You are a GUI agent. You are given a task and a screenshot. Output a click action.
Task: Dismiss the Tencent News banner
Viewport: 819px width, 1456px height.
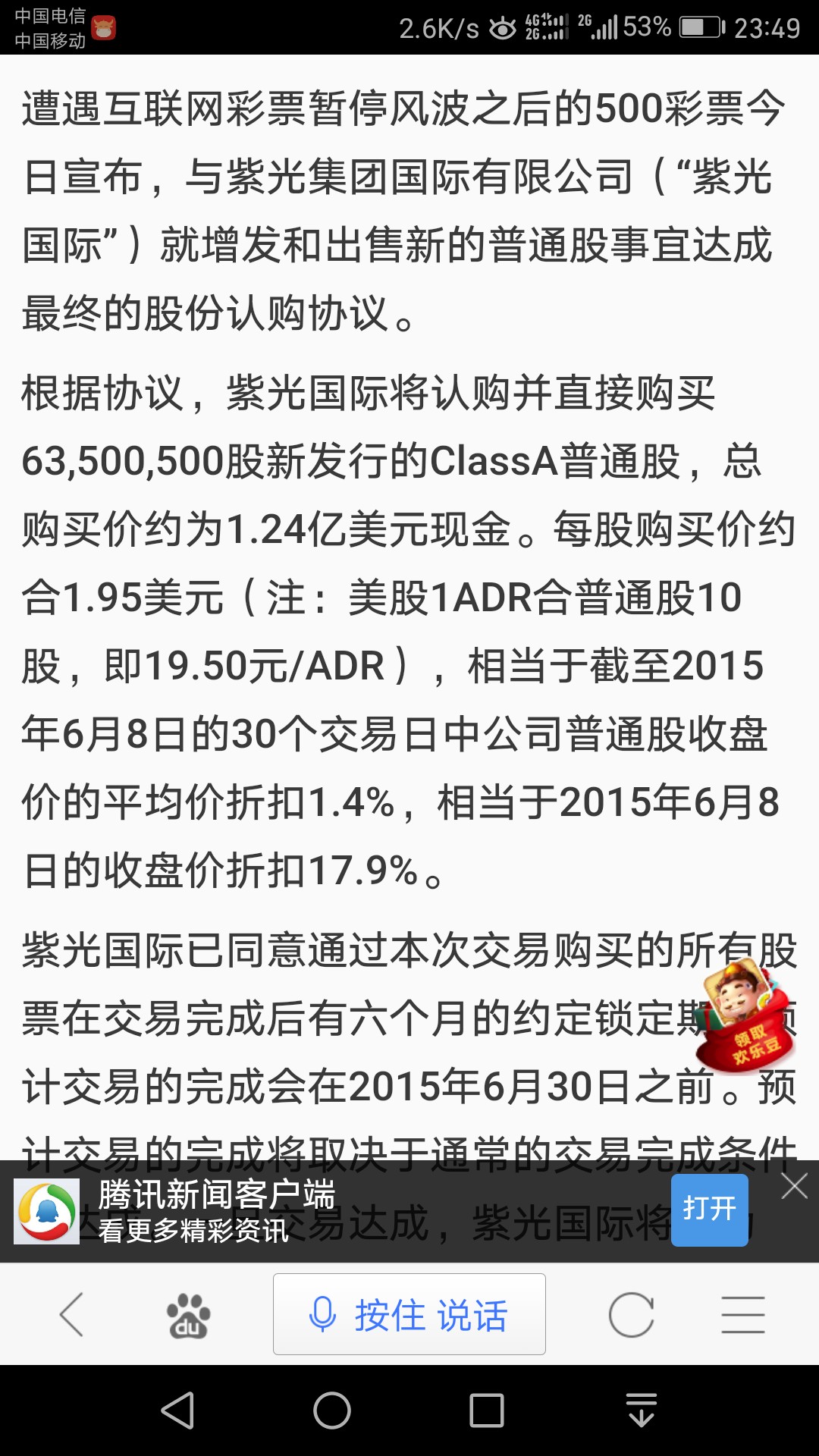[794, 1186]
